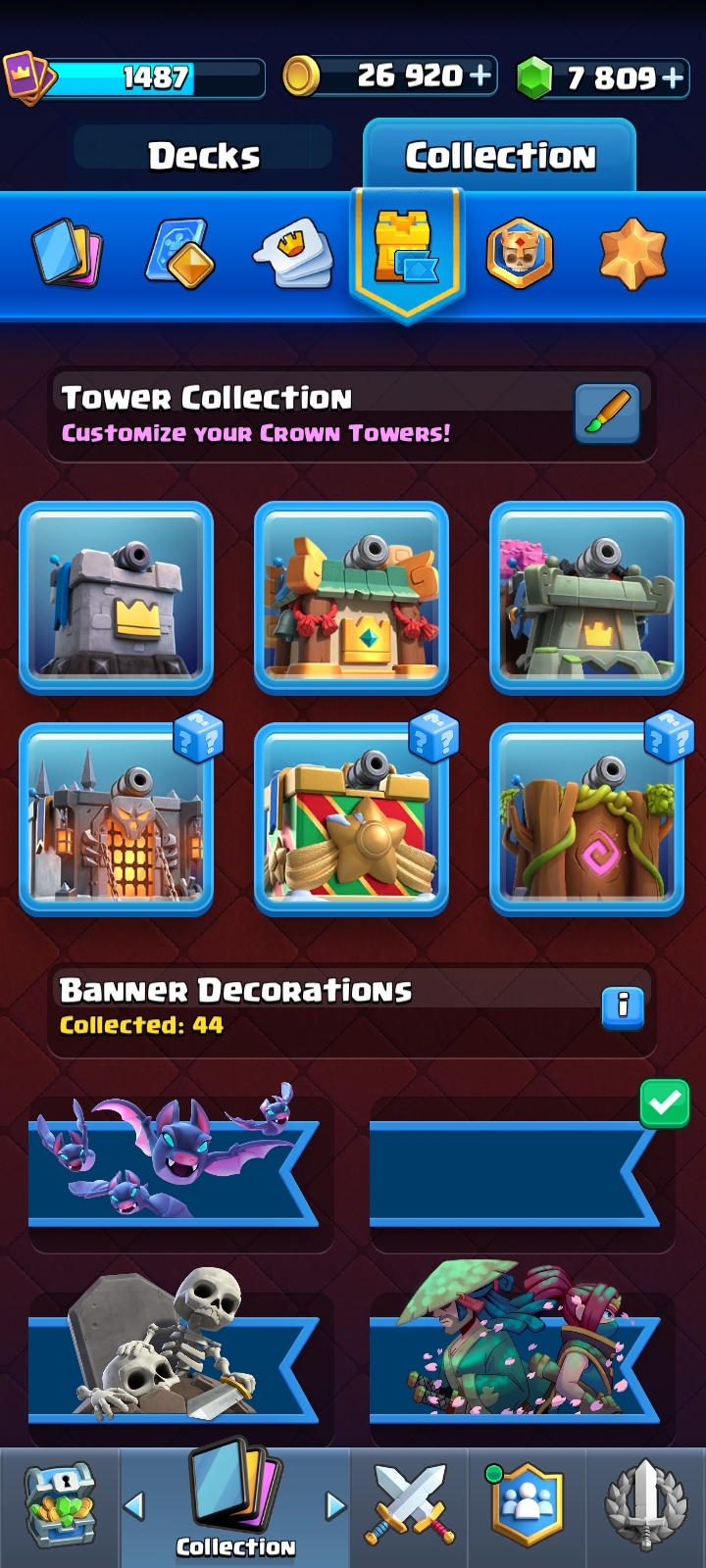This screenshot has width=706, height=1568.
Task: Open the cards collection sub-tab
Action: point(68,253)
